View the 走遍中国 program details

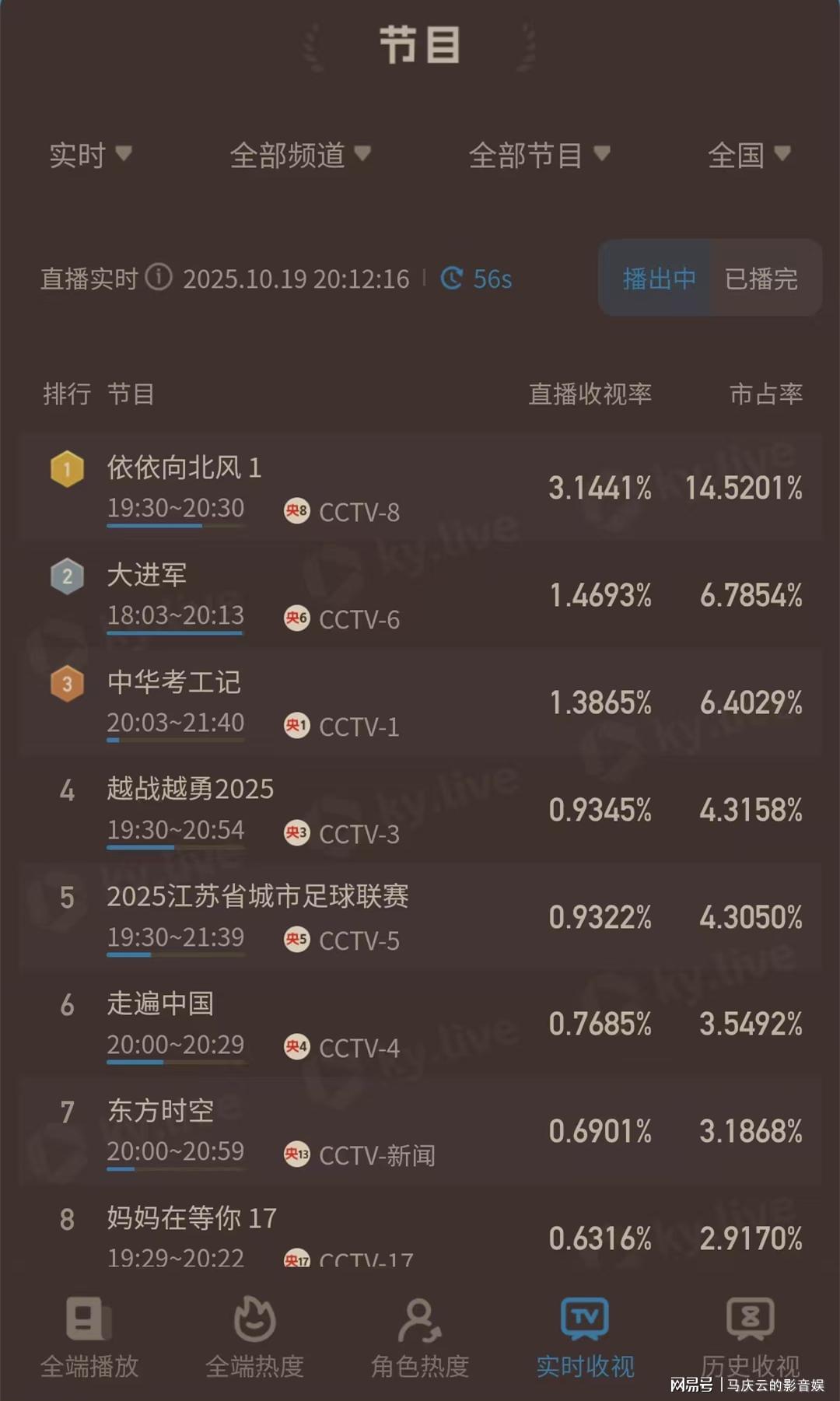tap(160, 1003)
